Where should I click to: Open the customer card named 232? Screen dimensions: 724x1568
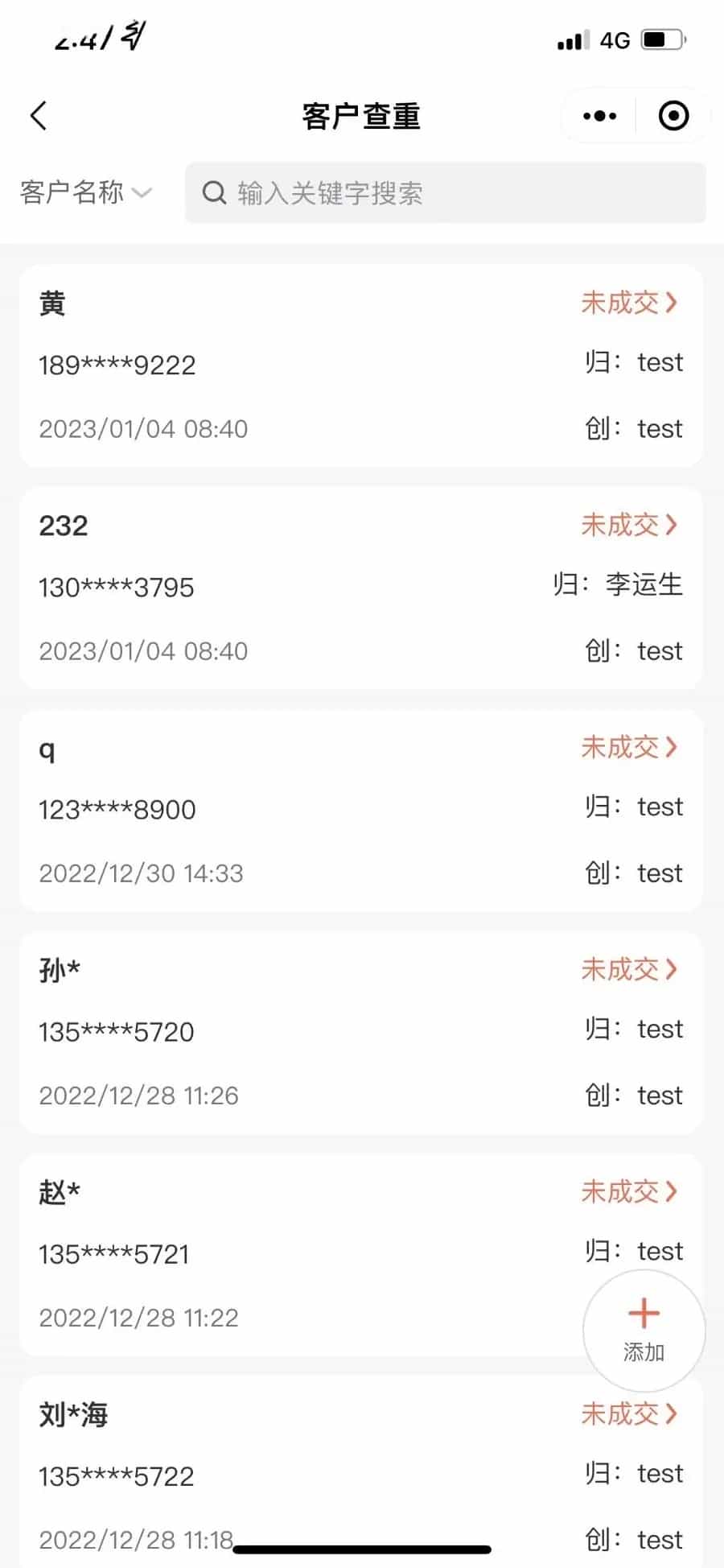pos(361,588)
